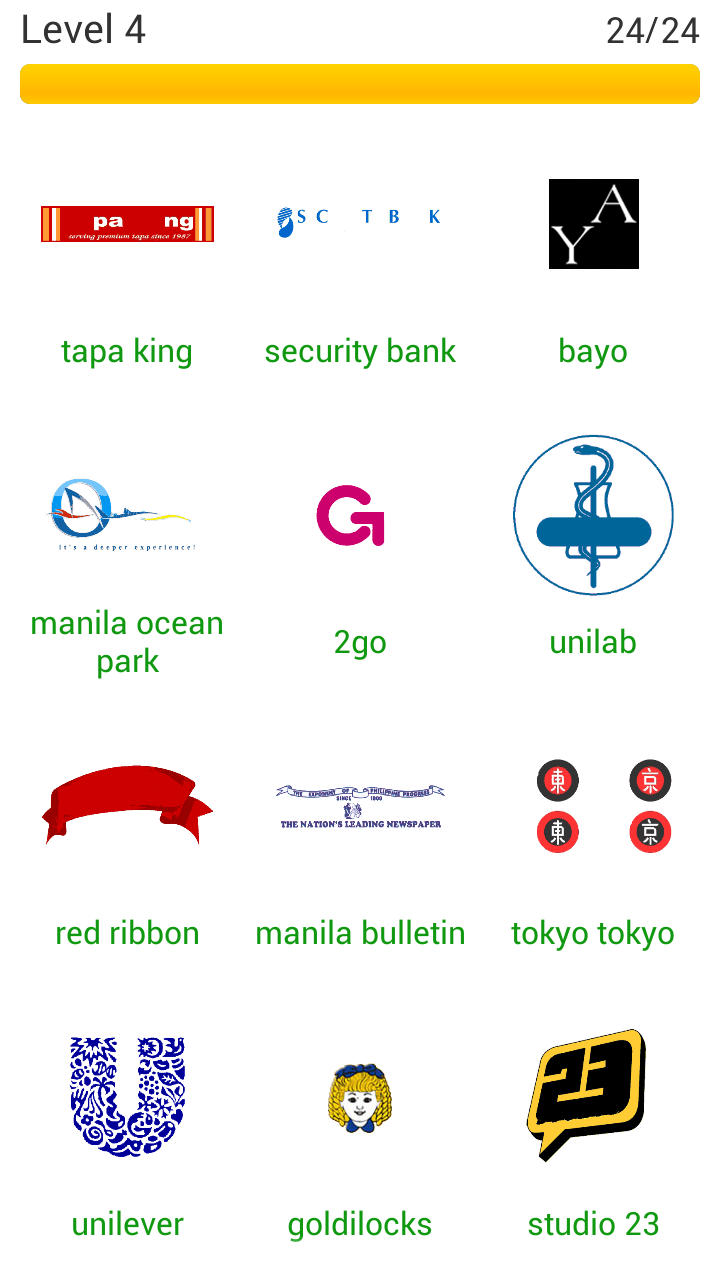The image size is (720, 1280).
Task: Tap the studio 23 logo
Action: pos(588,1095)
